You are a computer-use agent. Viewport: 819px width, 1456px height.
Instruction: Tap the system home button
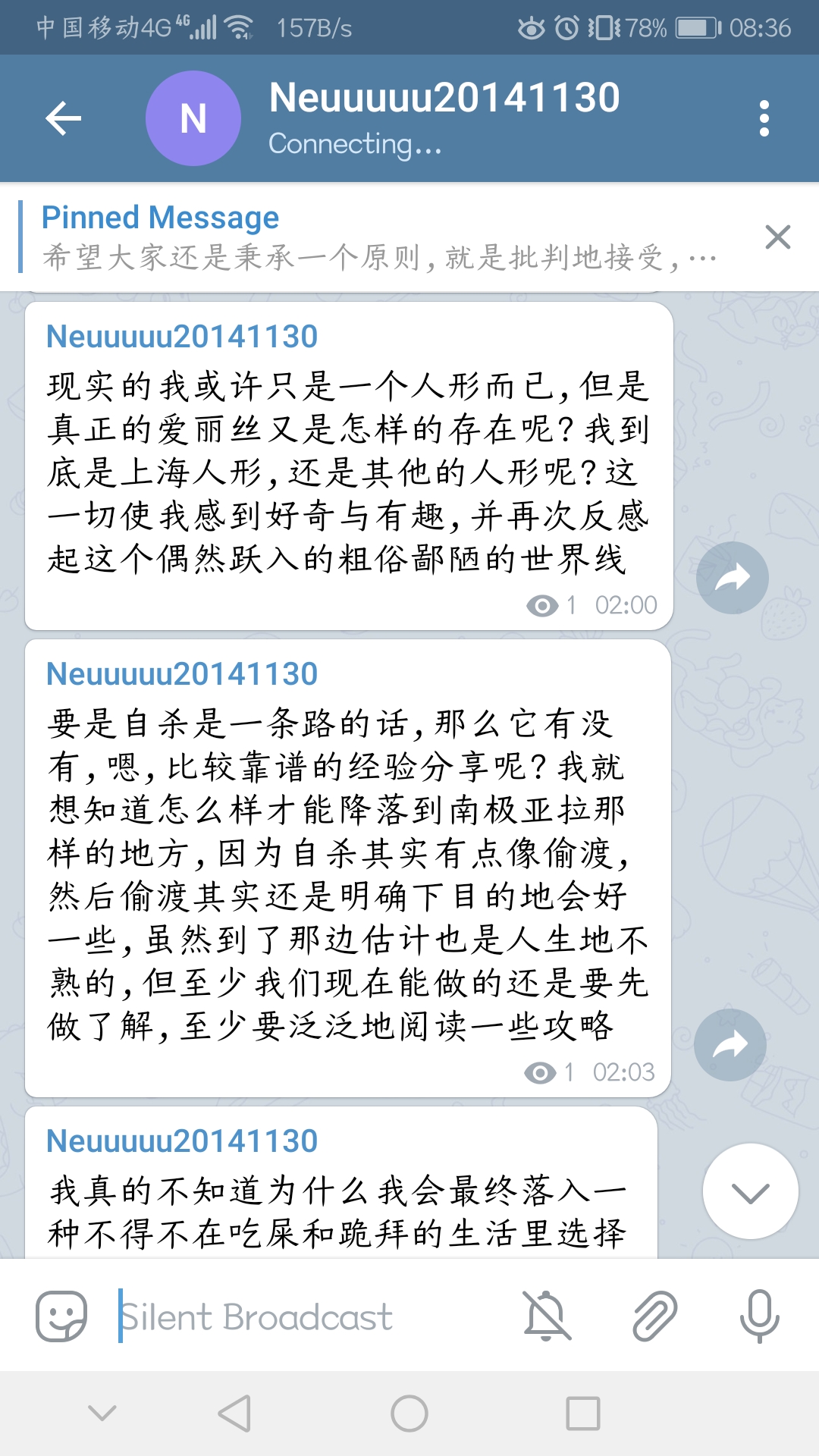click(409, 1414)
